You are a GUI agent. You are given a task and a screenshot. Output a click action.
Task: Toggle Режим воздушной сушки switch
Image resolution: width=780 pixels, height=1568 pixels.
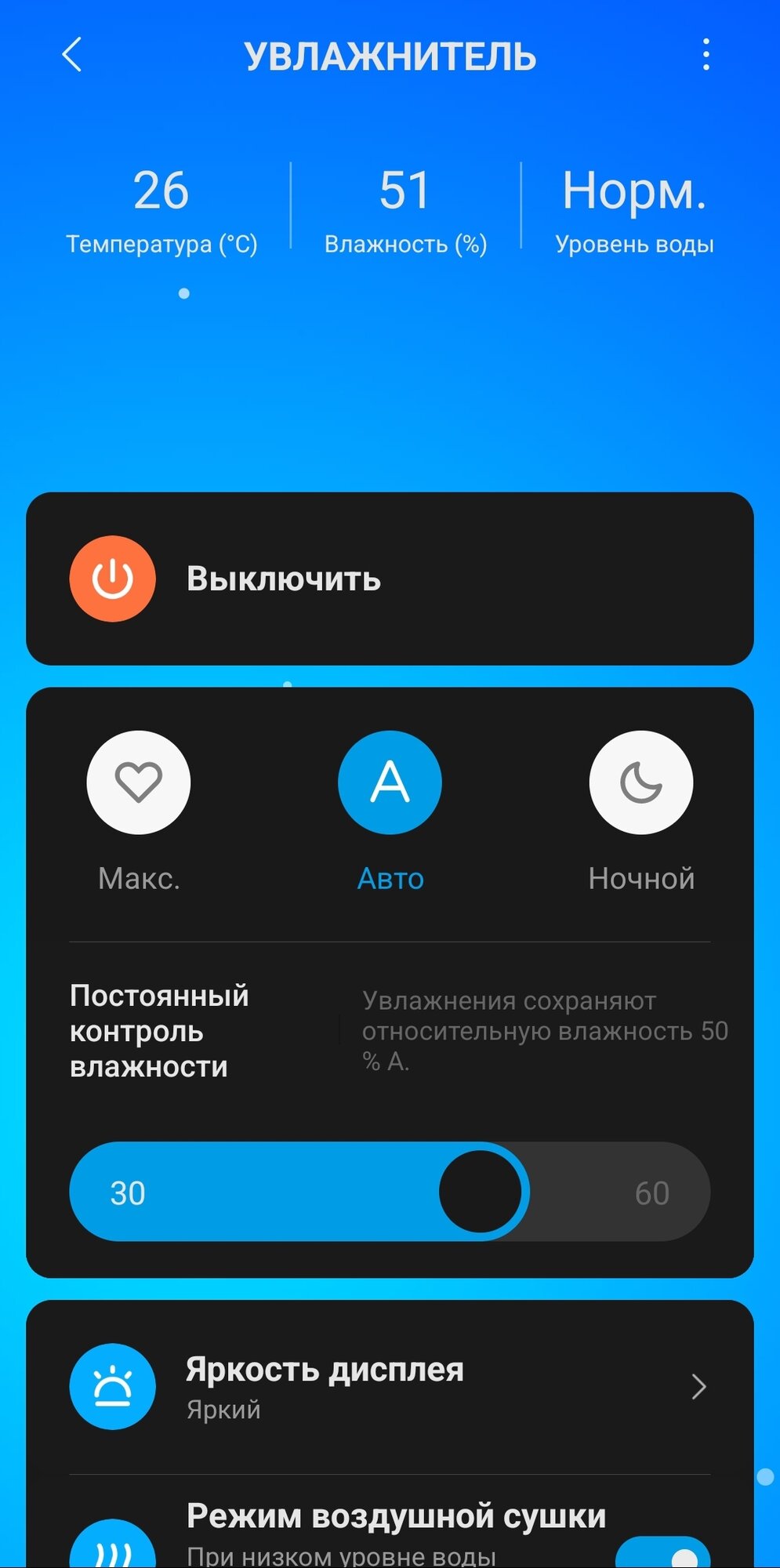click(x=663, y=1554)
